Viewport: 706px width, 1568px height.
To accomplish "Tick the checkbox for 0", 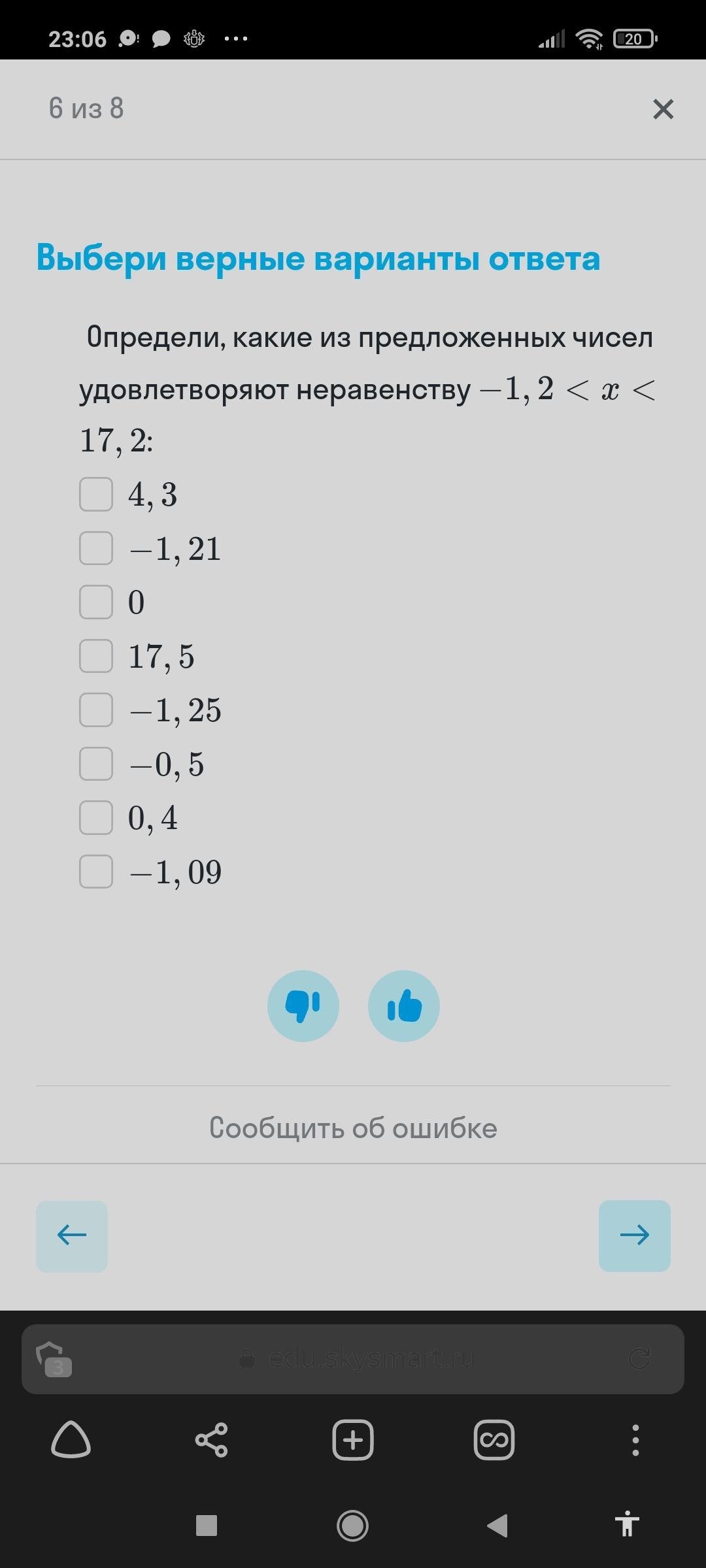I will [96, 602].
